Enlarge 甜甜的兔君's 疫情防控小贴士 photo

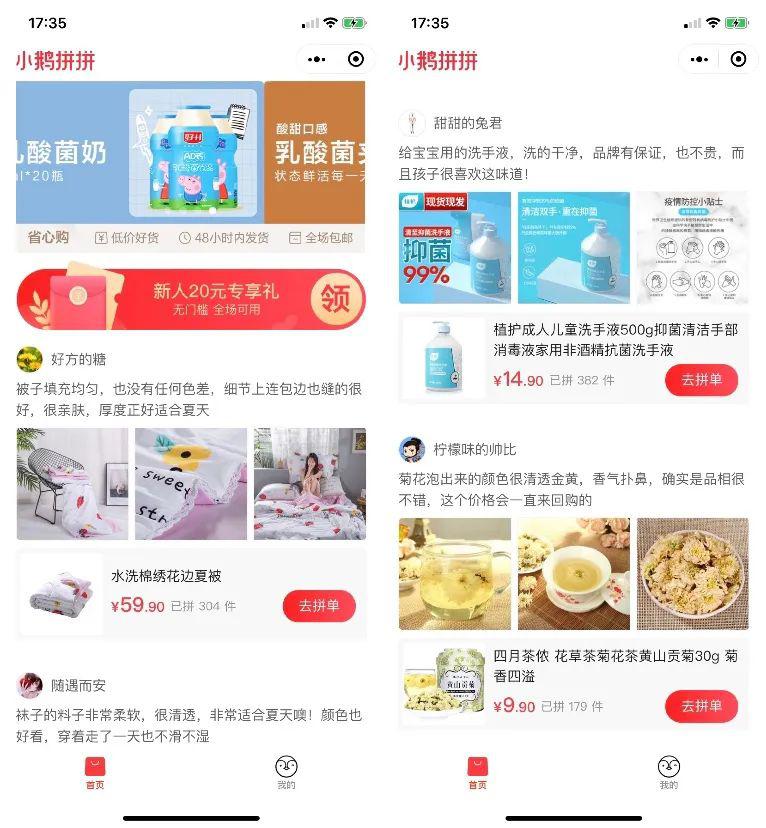coord(692,248)
